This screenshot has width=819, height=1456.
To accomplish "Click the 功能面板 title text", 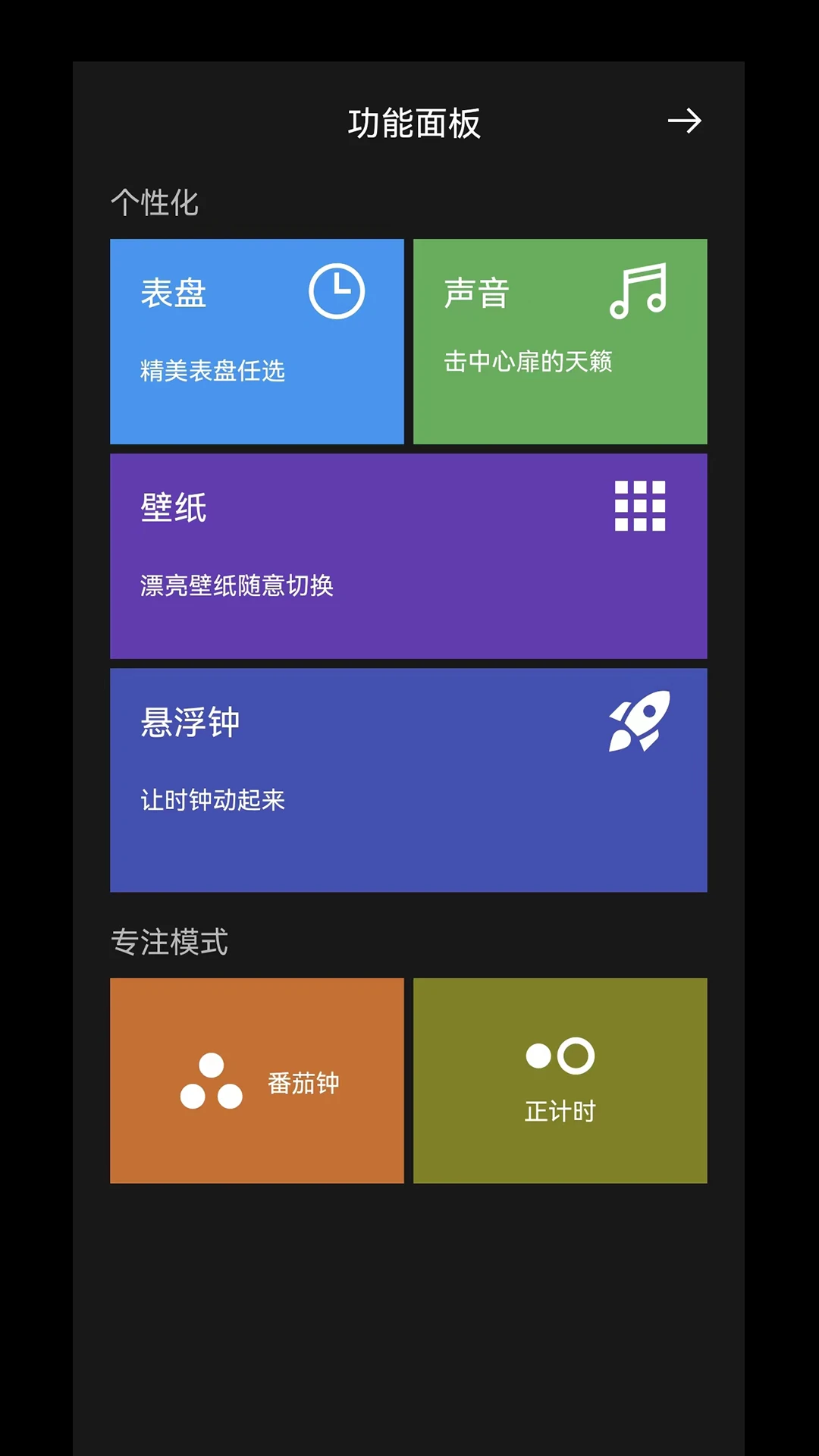I will point(413,121).
